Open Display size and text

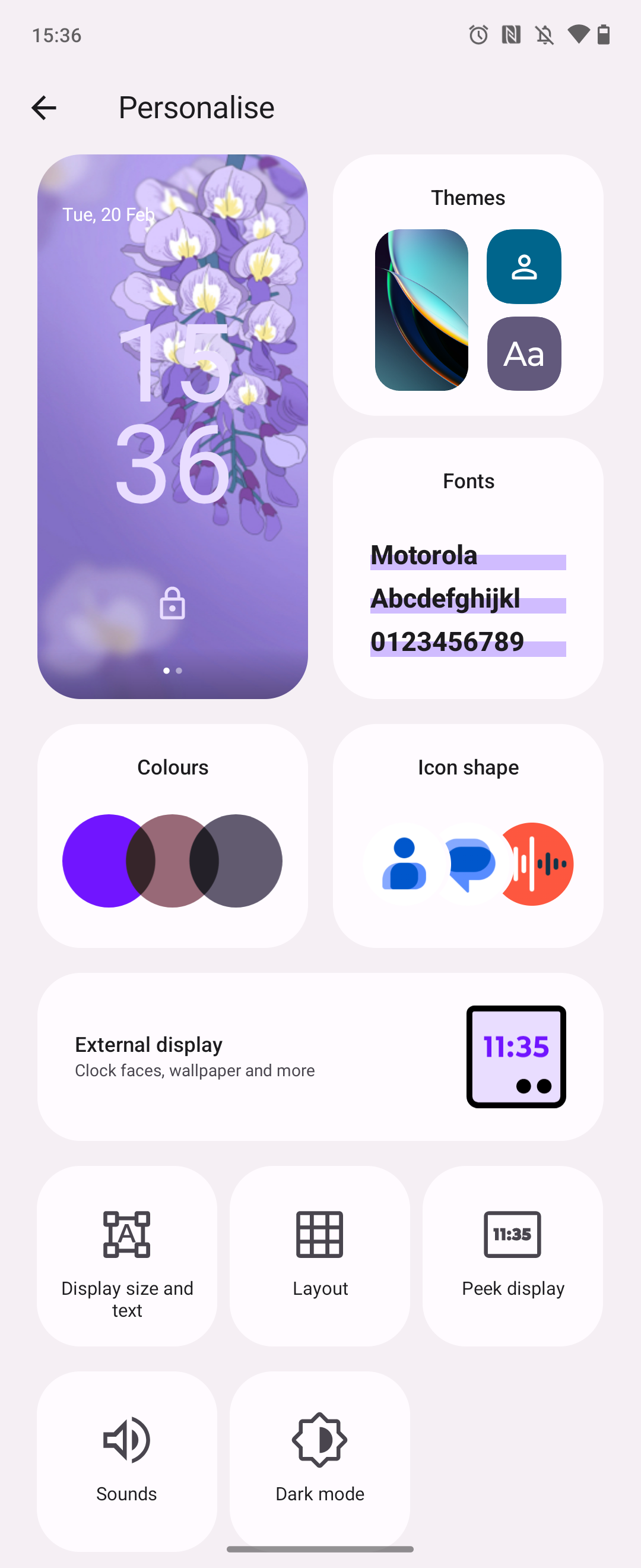click(x=127, y=1255)
